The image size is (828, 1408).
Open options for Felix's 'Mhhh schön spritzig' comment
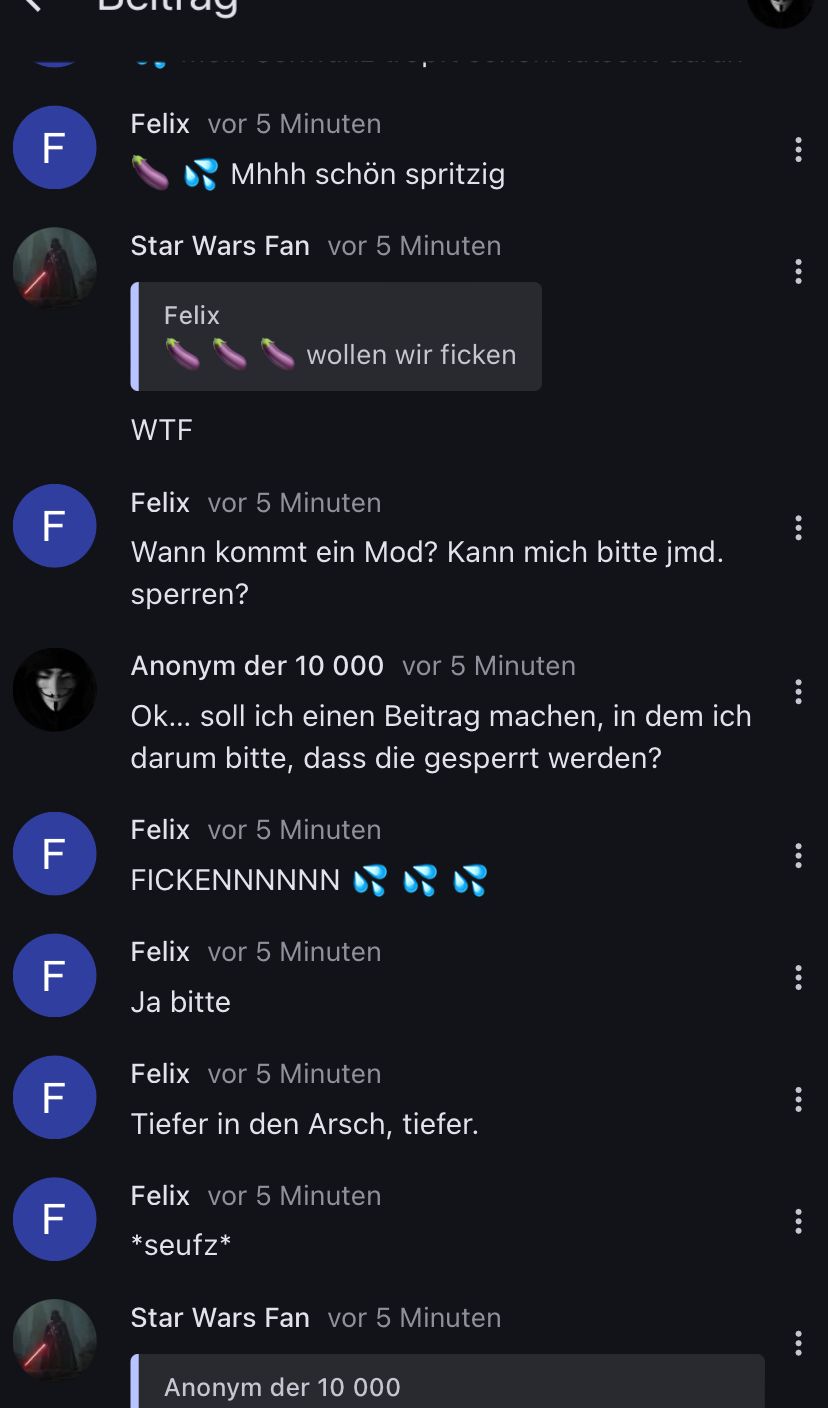(797, 150)
